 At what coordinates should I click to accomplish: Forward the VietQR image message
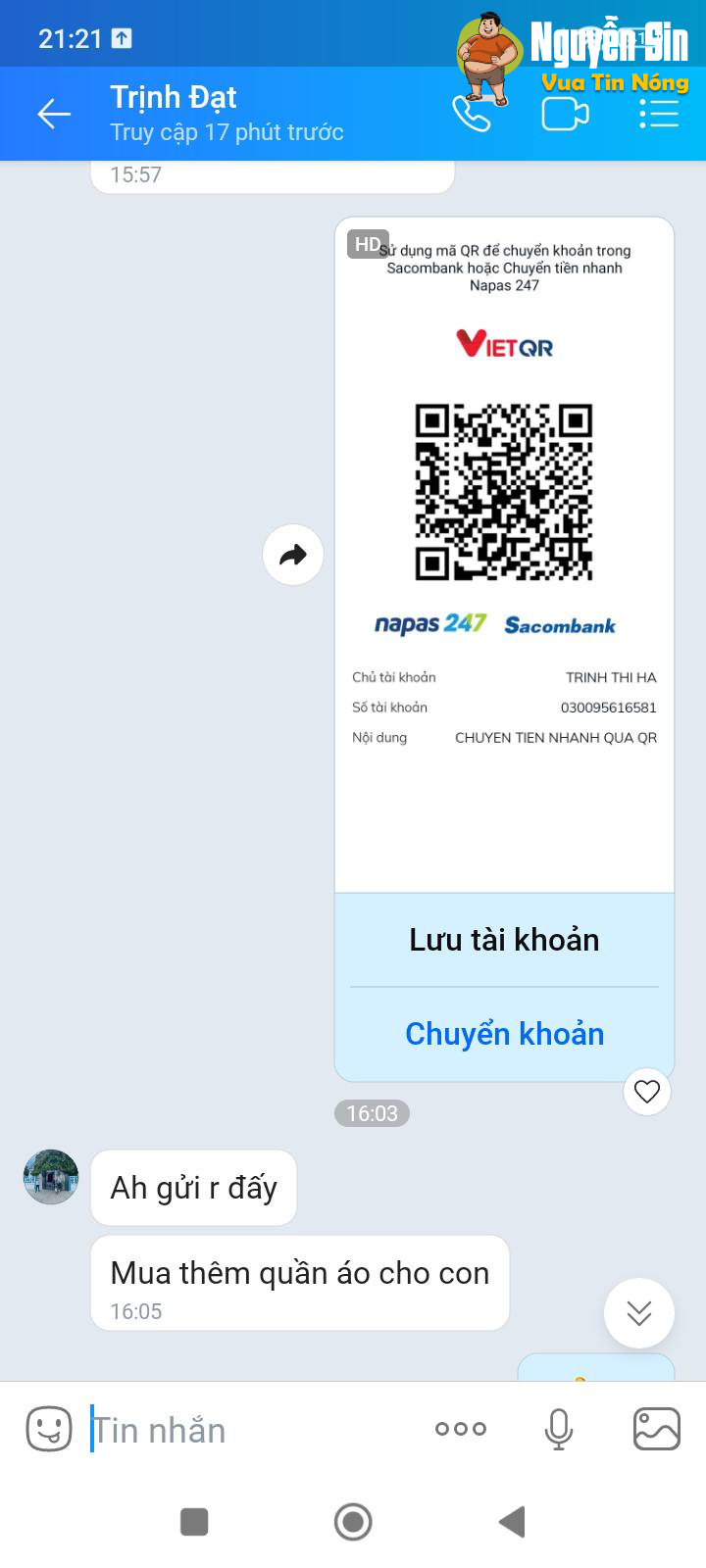click(293, 556)
